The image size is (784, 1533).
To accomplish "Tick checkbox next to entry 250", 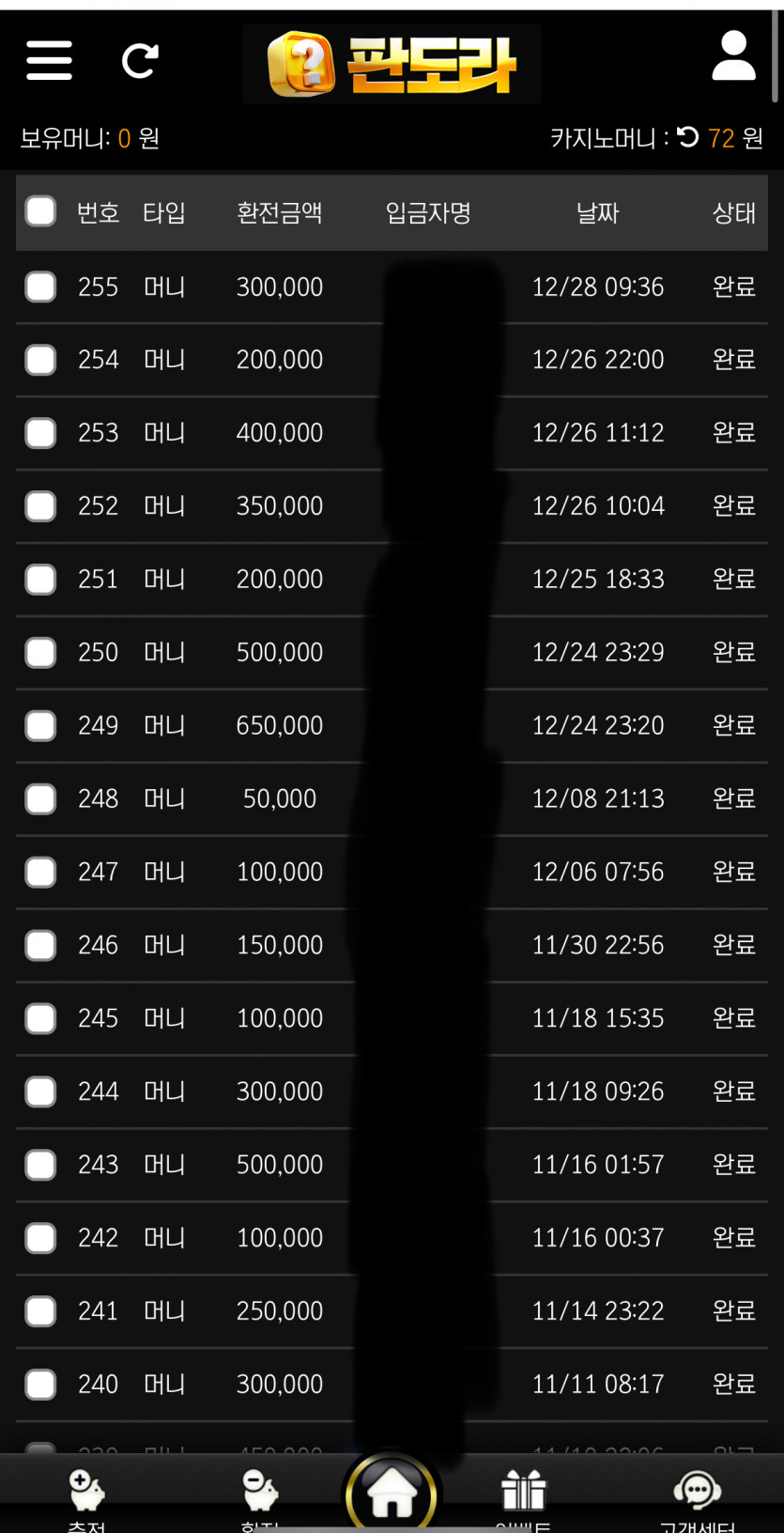I will 40,653.
